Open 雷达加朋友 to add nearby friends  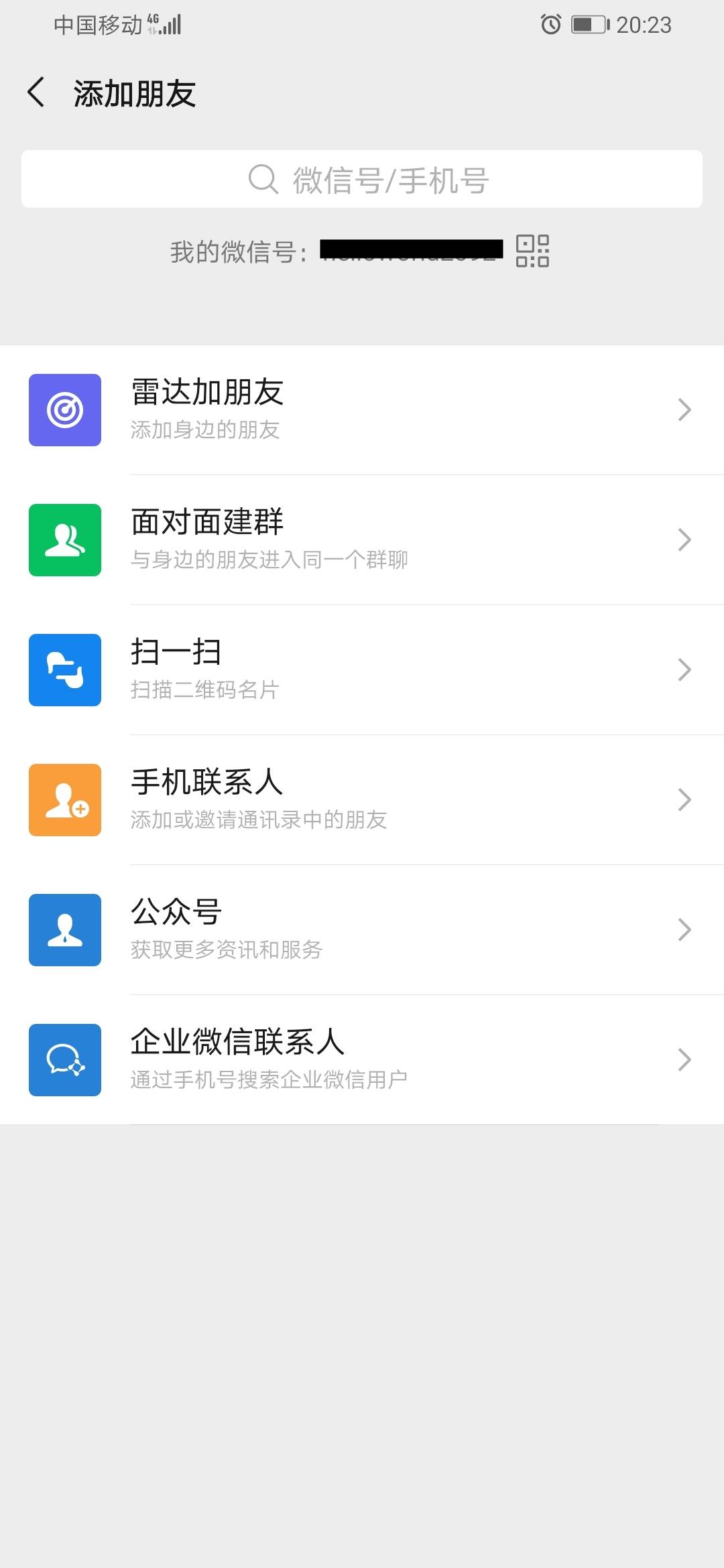362,410
